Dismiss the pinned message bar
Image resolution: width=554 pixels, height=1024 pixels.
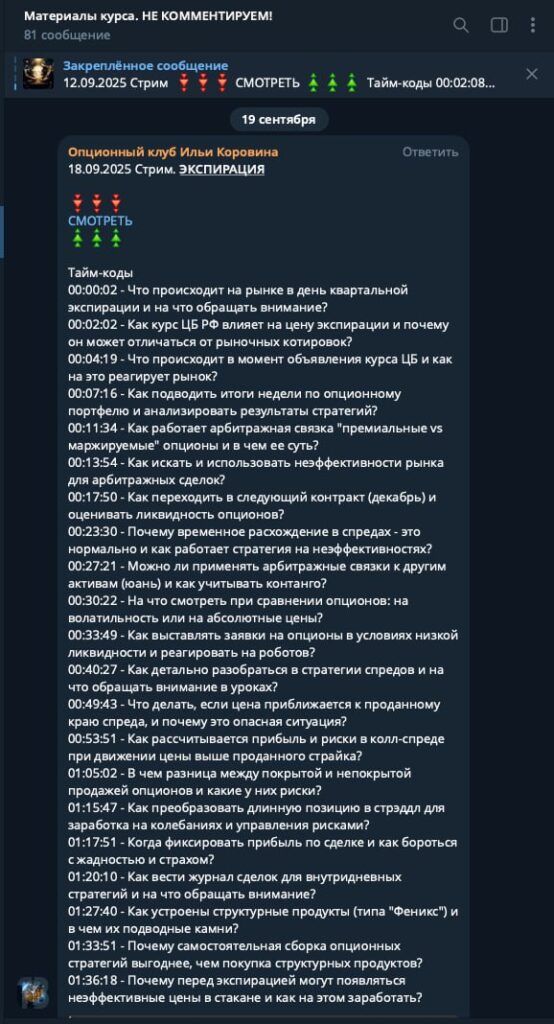tap(532, 74)
